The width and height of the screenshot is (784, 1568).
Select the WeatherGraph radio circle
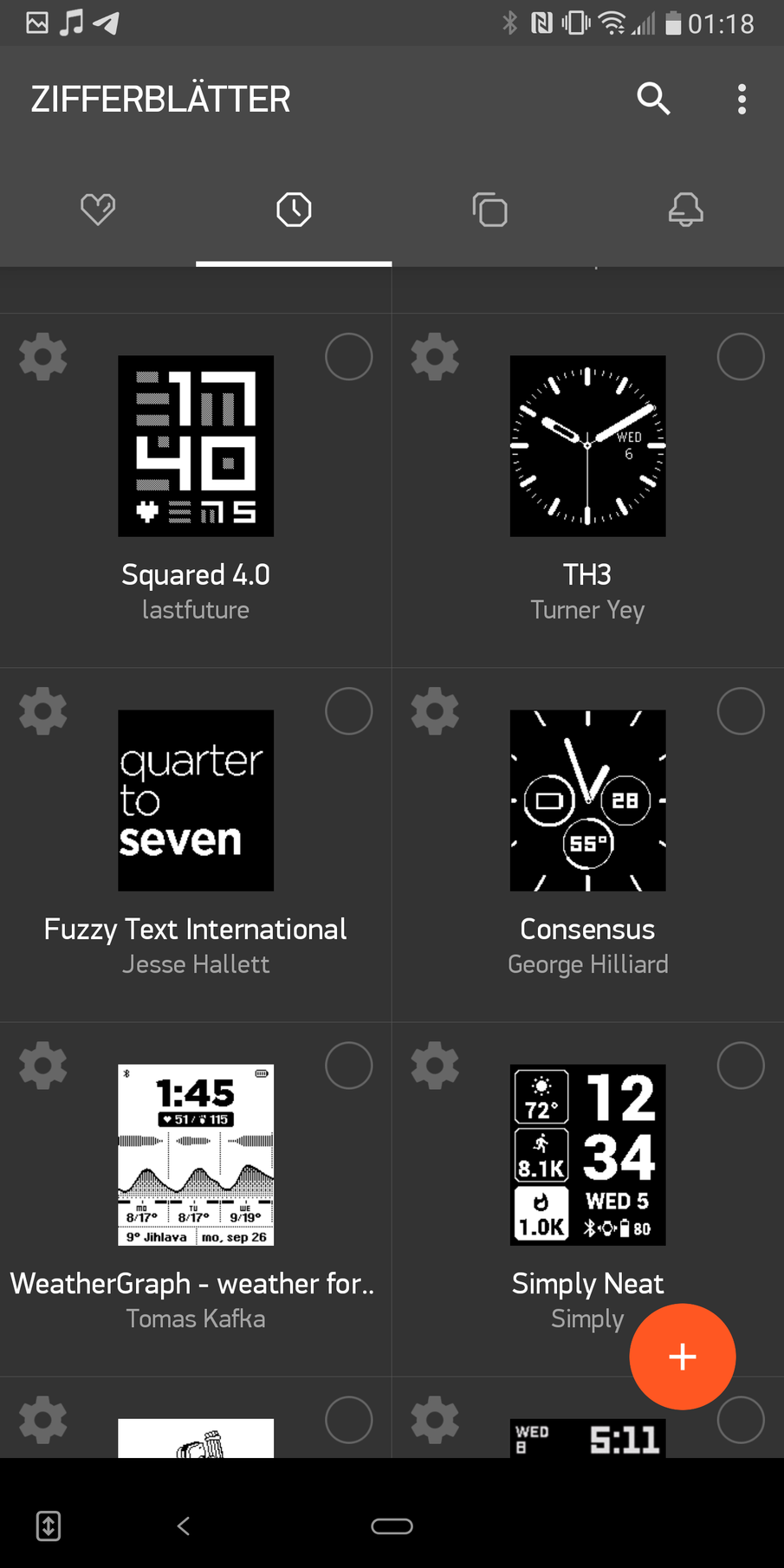pyautogui.click(x=348, y=1066)
